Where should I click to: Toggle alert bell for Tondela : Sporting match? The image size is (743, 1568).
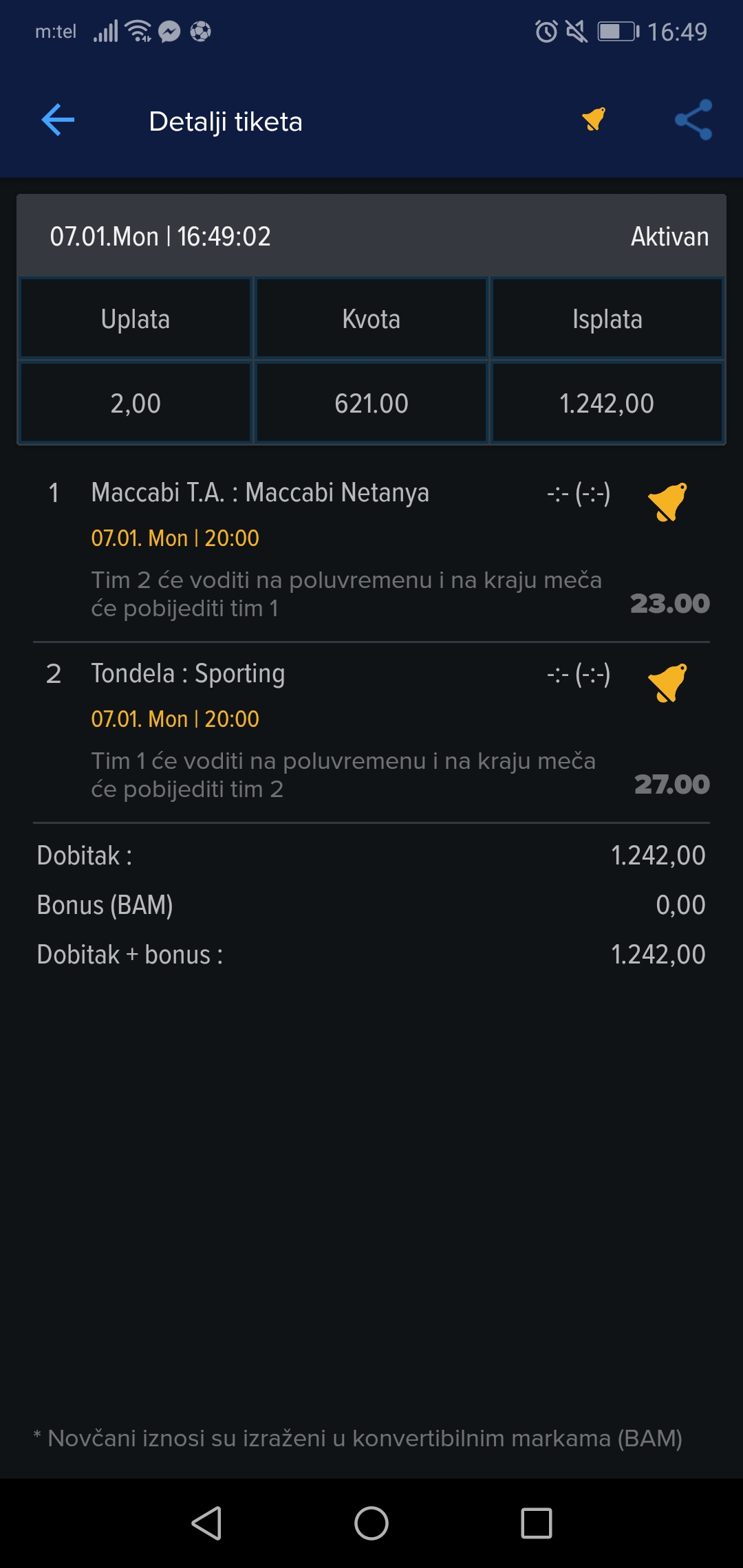(x=667, y=682)
